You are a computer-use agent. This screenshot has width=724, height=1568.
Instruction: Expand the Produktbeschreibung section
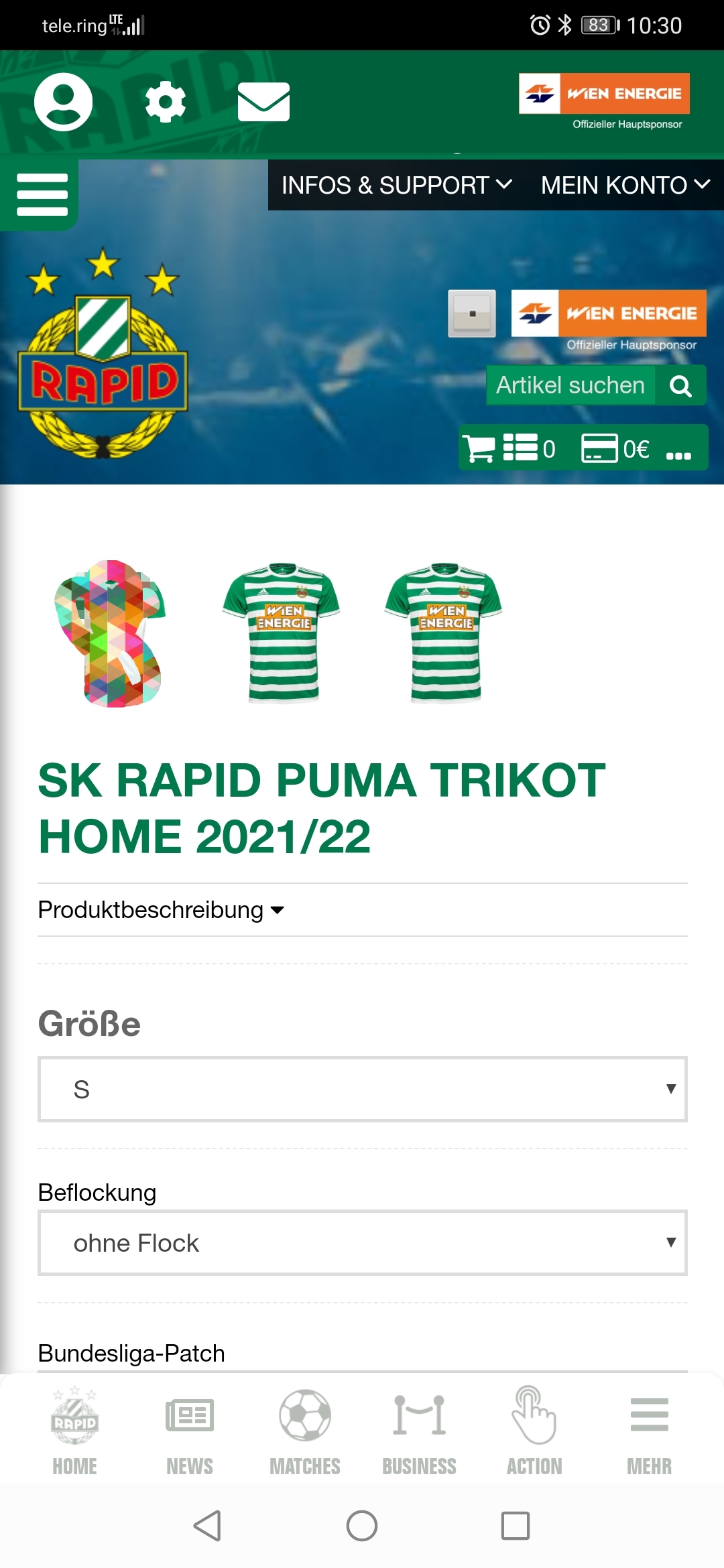161,910
